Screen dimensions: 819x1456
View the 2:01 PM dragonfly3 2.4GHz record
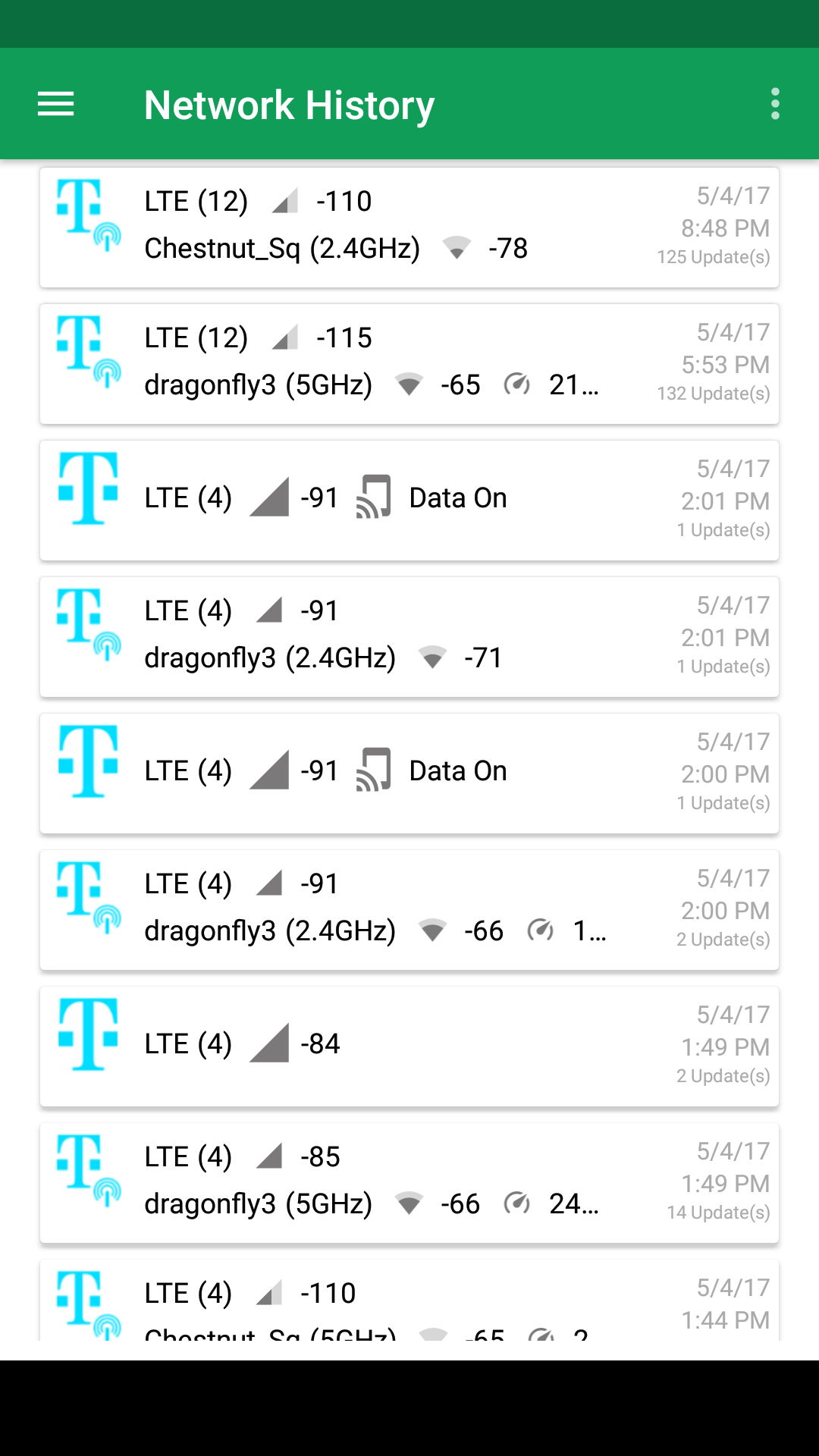click(409, 637)
